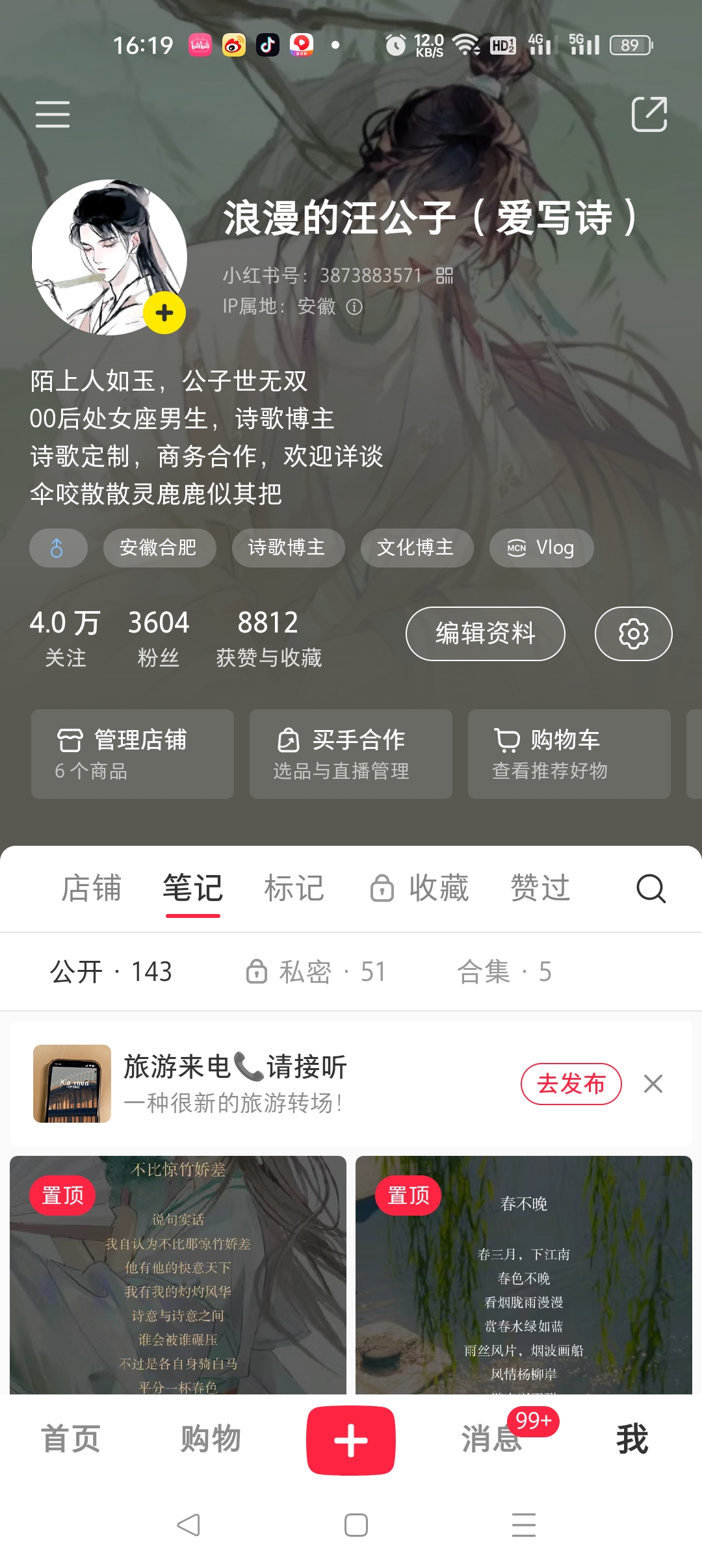Open the 安徽合肥 location tag
The width and height of the screenshot is (702, 1568).
(x=159, y=547)
